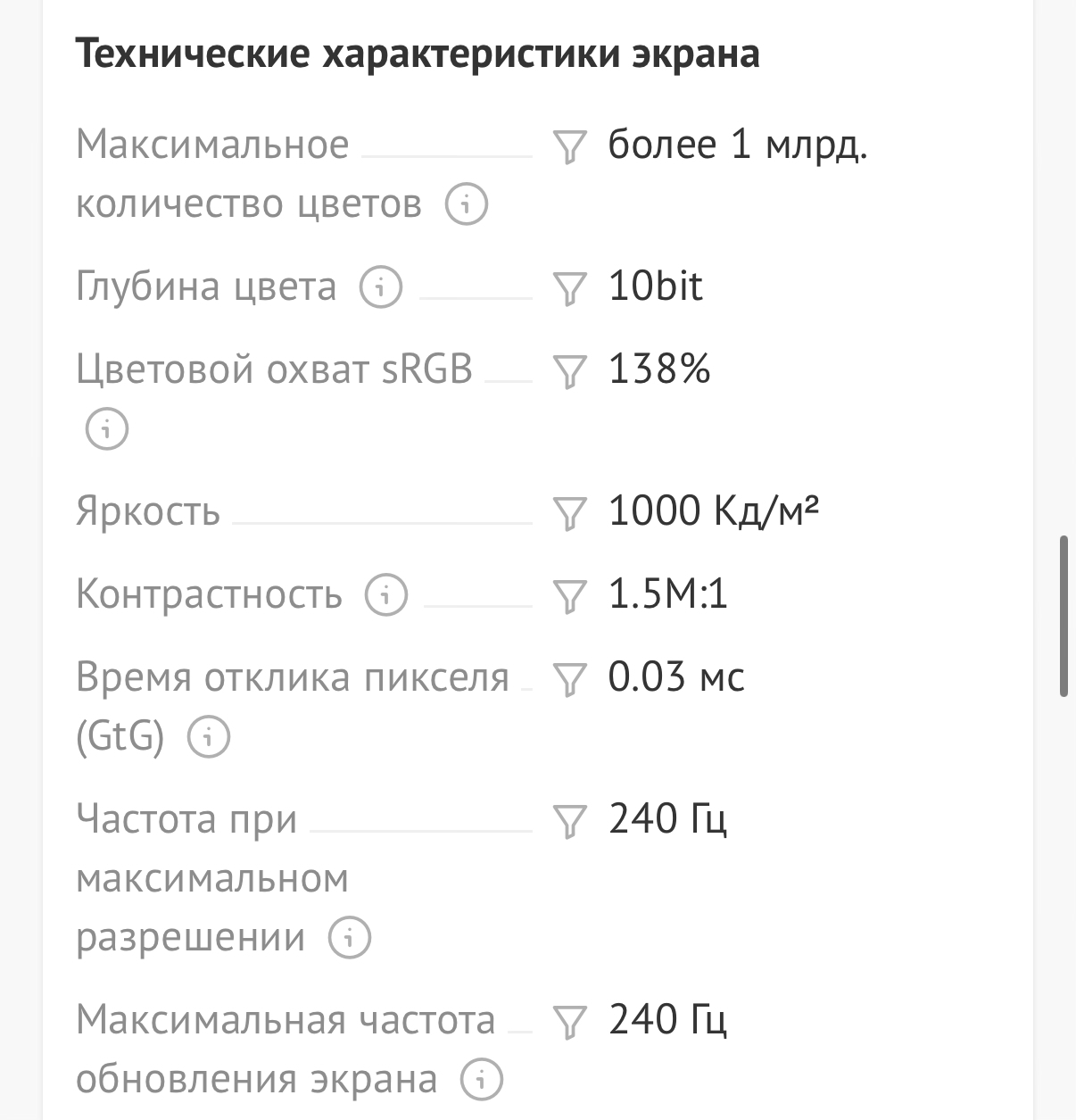Viewport: 1076px width, 1120px height.
Task: Filter by color depth 10bit
Action: [x=569, y=289]
